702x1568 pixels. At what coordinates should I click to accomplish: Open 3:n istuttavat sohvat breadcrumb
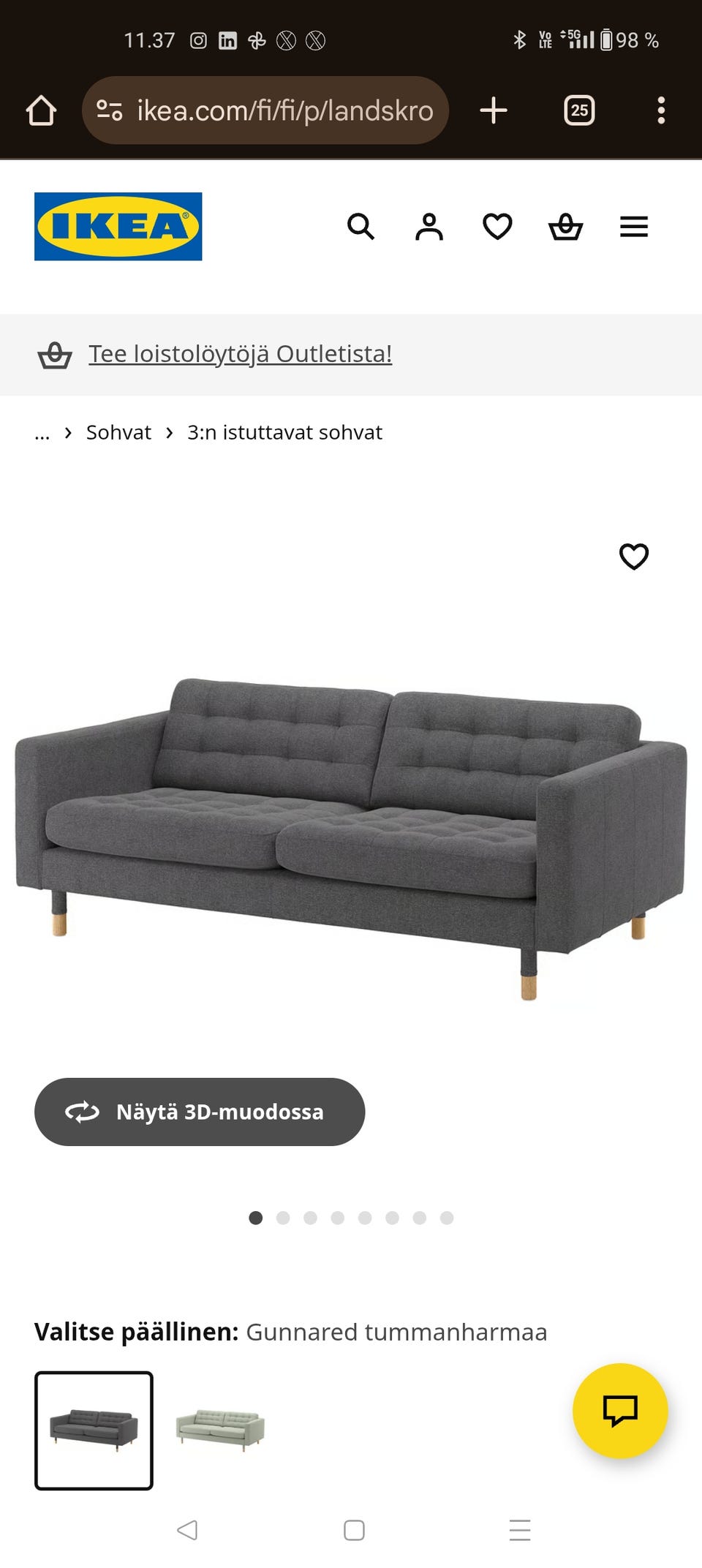[x=284, y=432]
